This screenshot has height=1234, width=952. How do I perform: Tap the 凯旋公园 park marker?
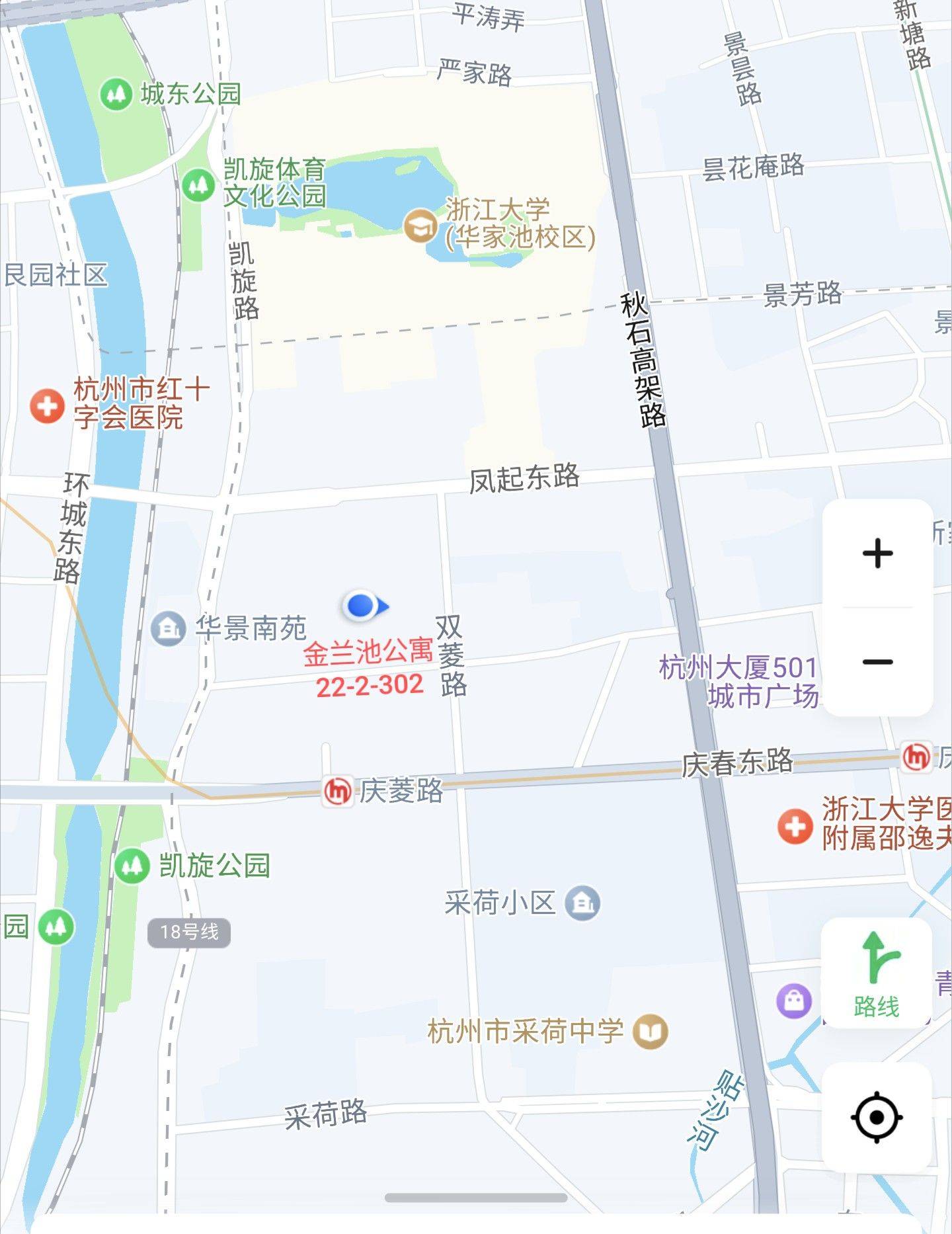click(x=131, y=865)
